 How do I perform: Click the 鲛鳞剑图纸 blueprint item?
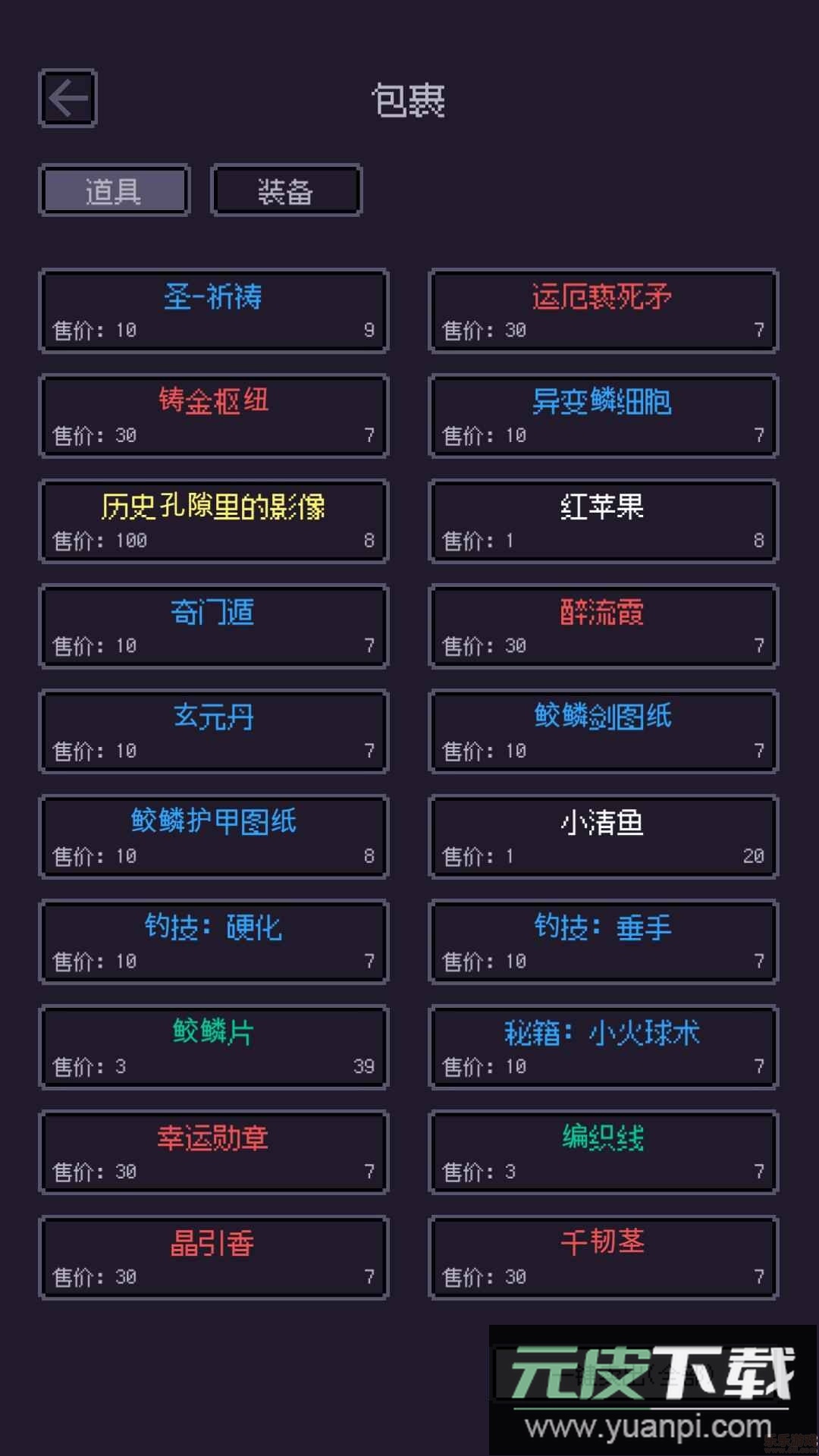click(603, 732)
